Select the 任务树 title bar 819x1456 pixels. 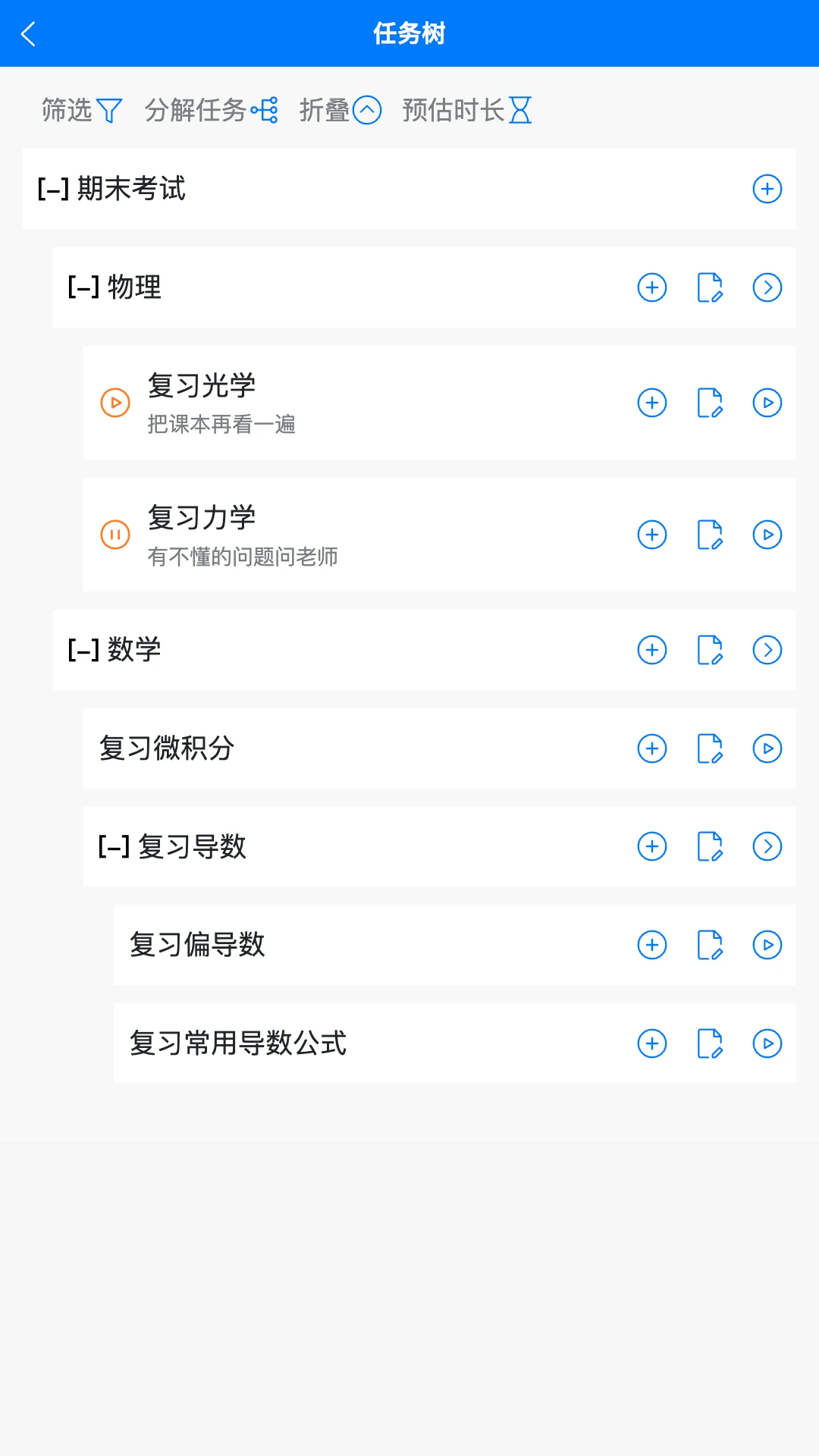coord(409,33)
